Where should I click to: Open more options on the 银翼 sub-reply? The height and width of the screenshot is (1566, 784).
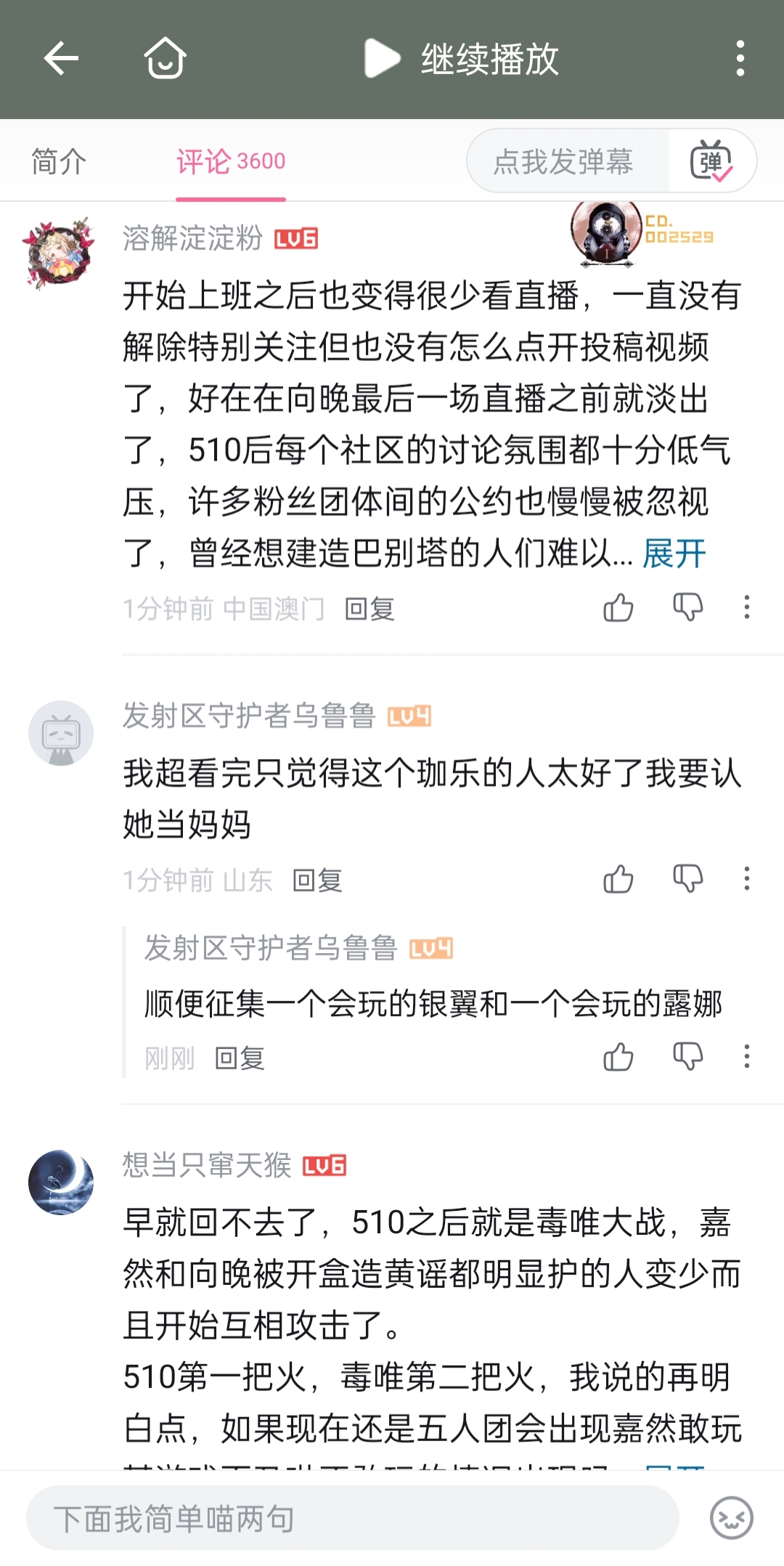click(746, 1057)
